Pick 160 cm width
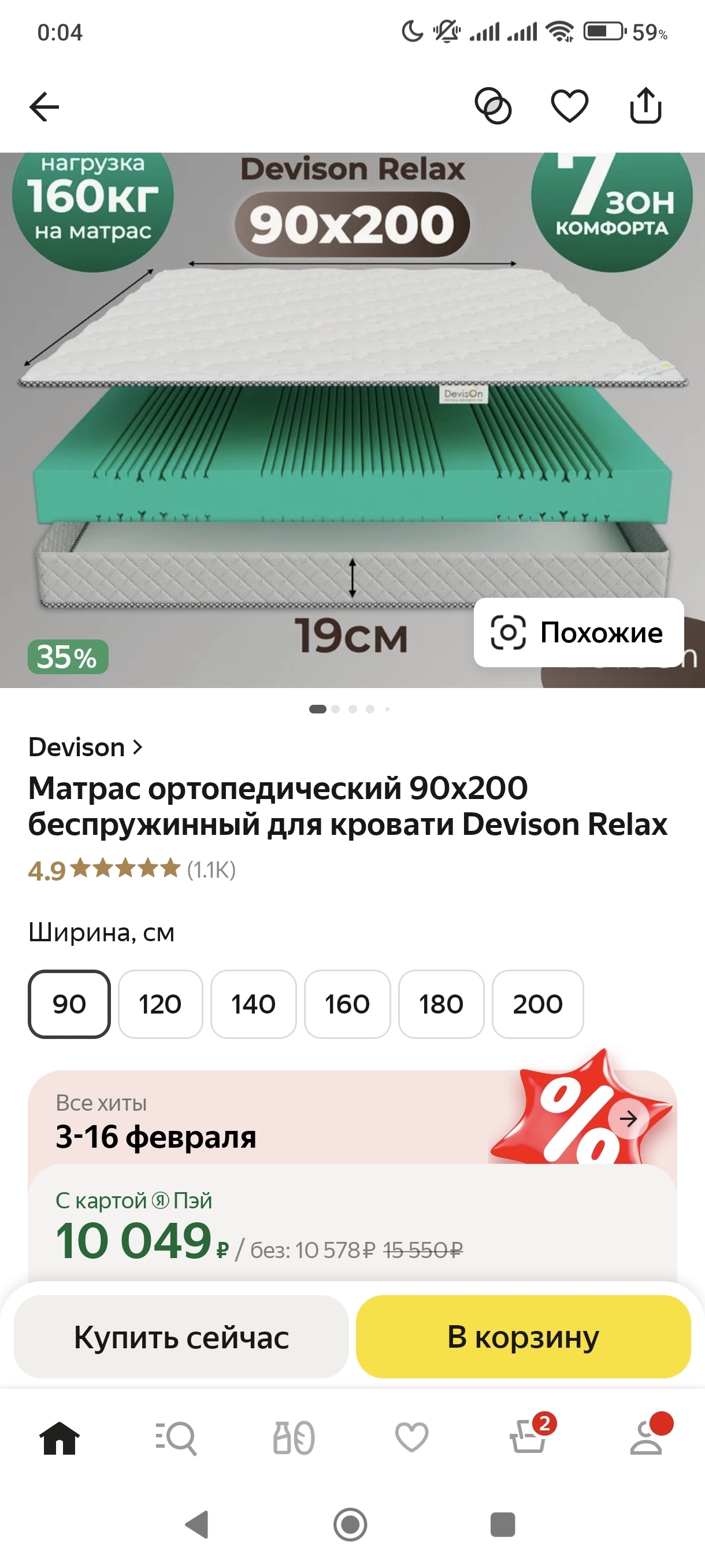This screenshot has width=705, height=1568. click(x=347, y=1004)
